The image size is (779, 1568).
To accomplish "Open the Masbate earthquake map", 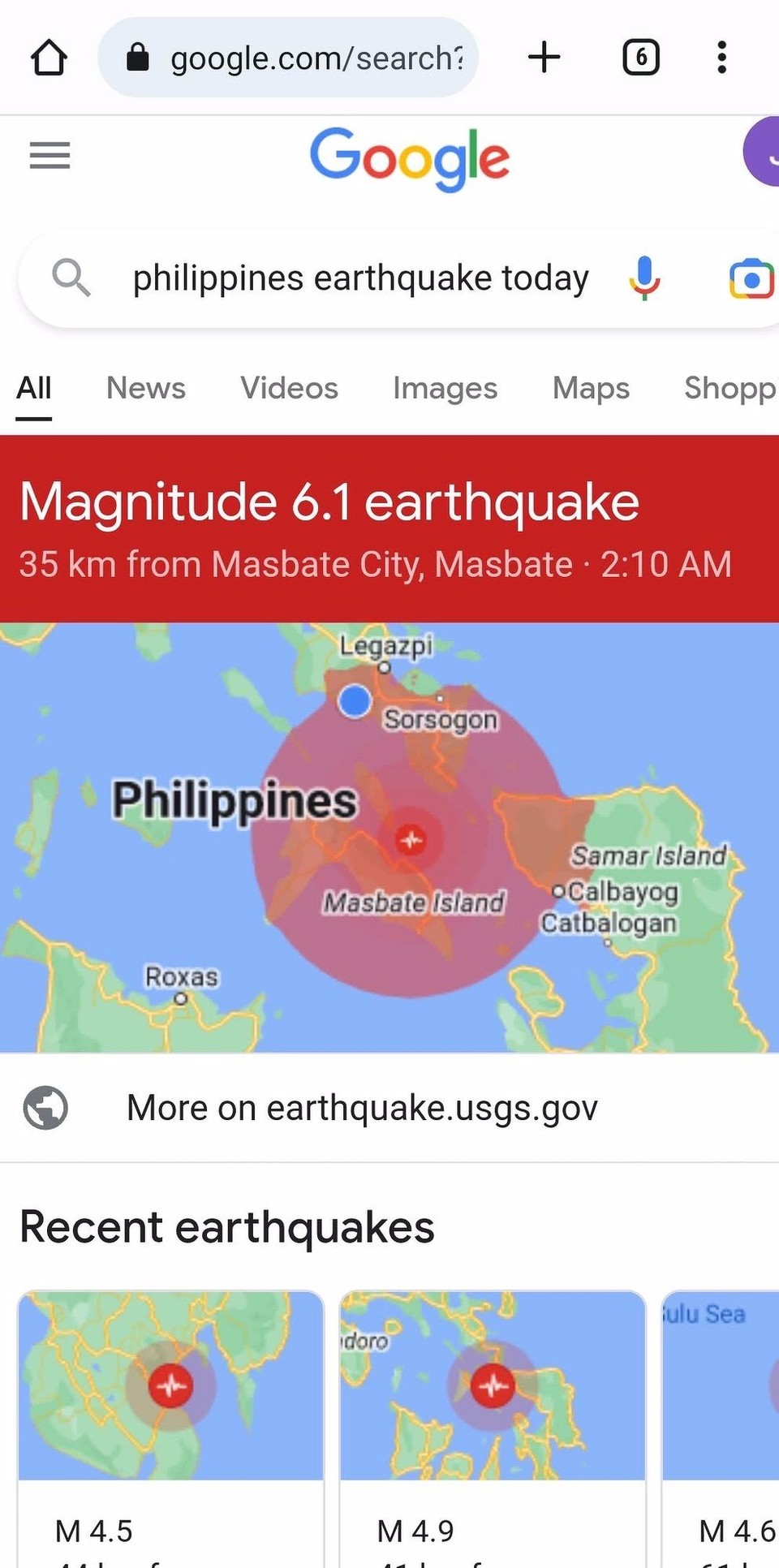I will pyautogui.click(x=389, y=836).
